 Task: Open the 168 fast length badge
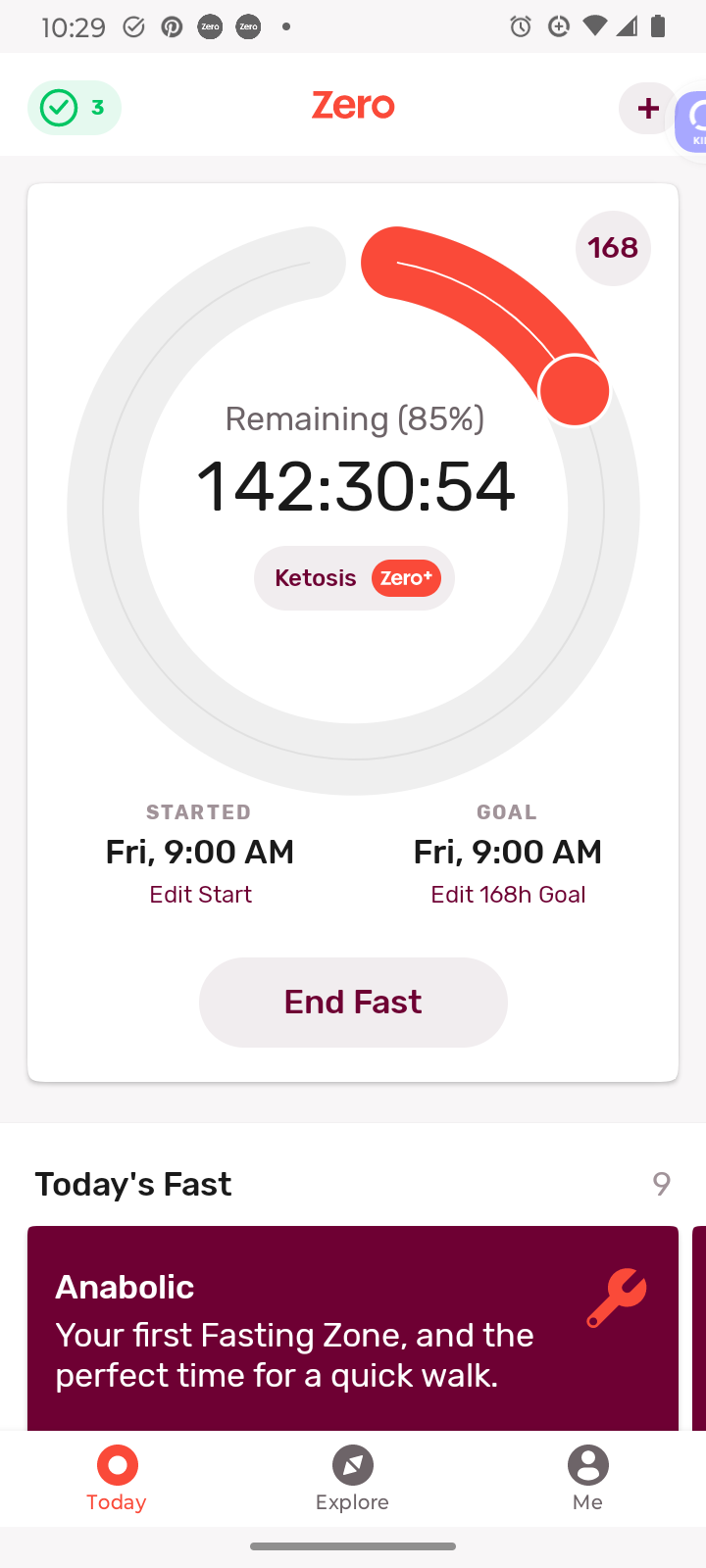[x=613, y=248]
